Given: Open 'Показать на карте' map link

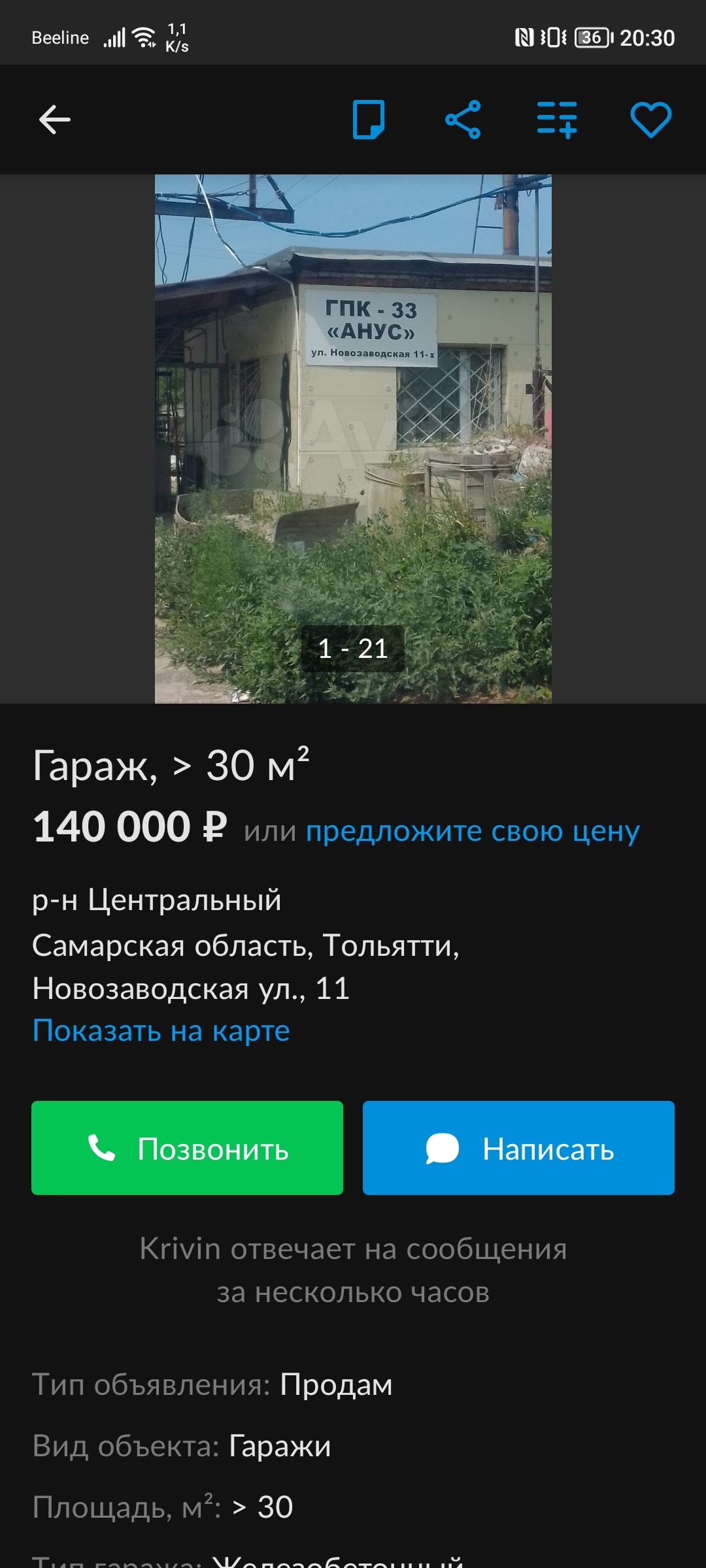Looking at the screenshot, I should click(161, 1031).
